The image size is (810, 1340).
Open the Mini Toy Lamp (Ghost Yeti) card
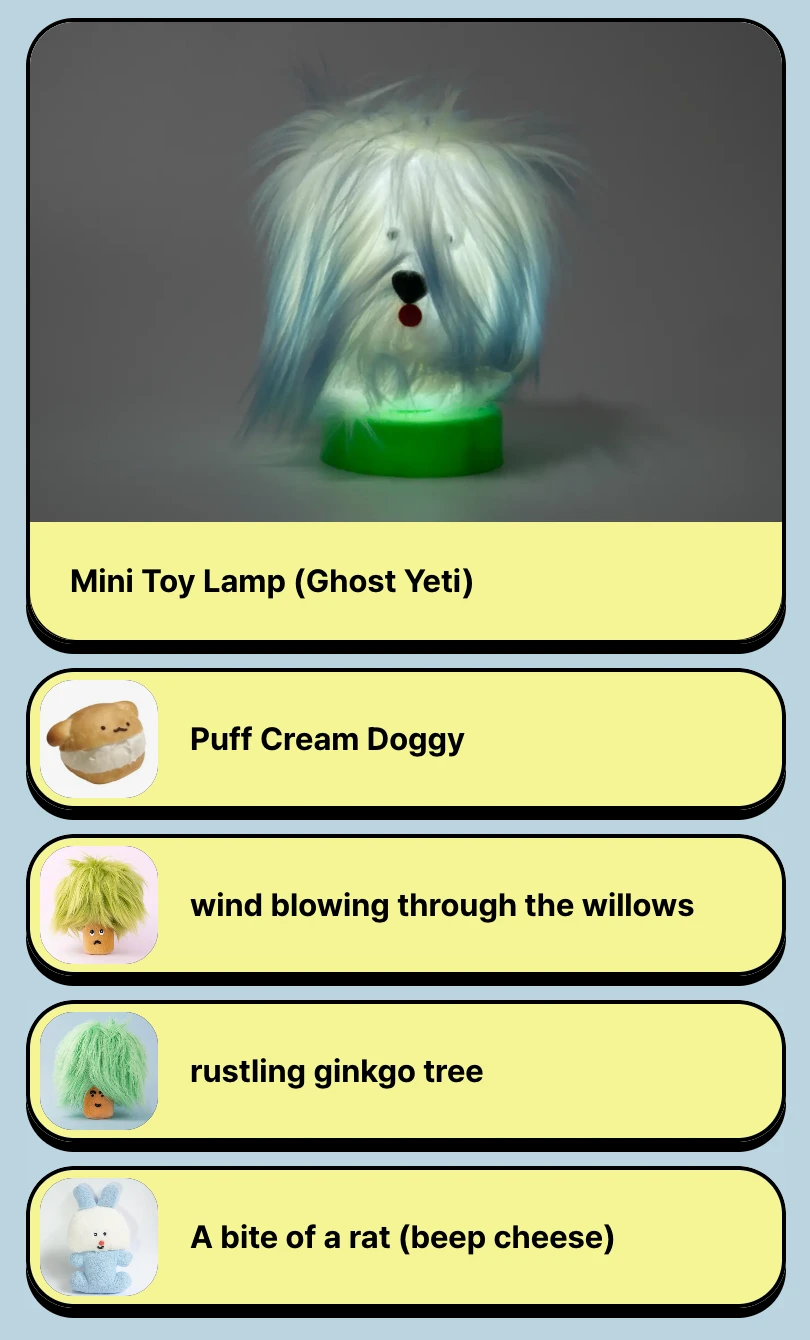coord(405,330)
